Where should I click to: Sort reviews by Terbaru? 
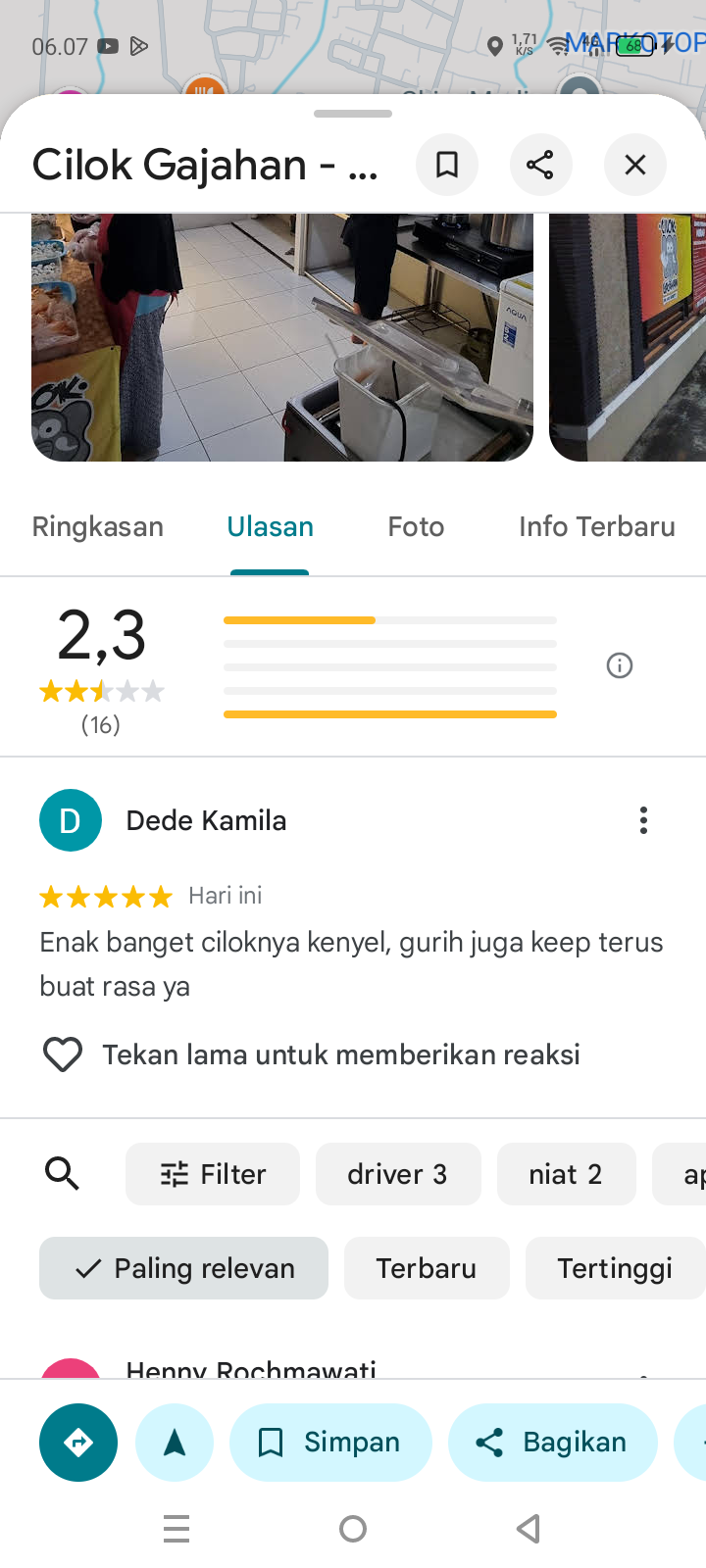(427, 1268)
